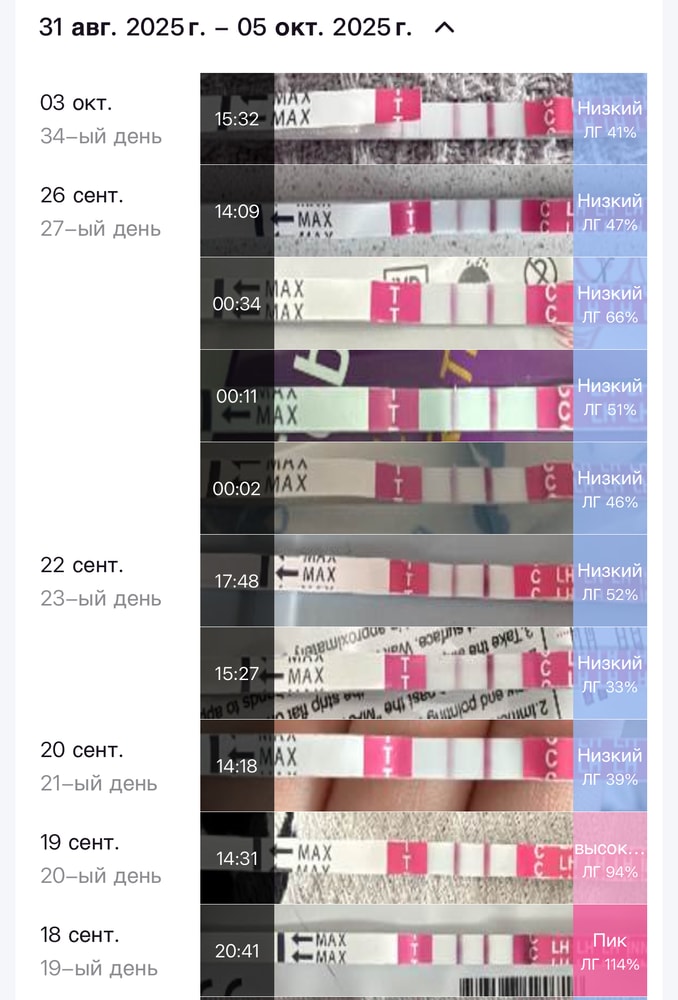
Task: Open the 15:27 test strip with ЛГ 33%
Action: tap(423, 673)
